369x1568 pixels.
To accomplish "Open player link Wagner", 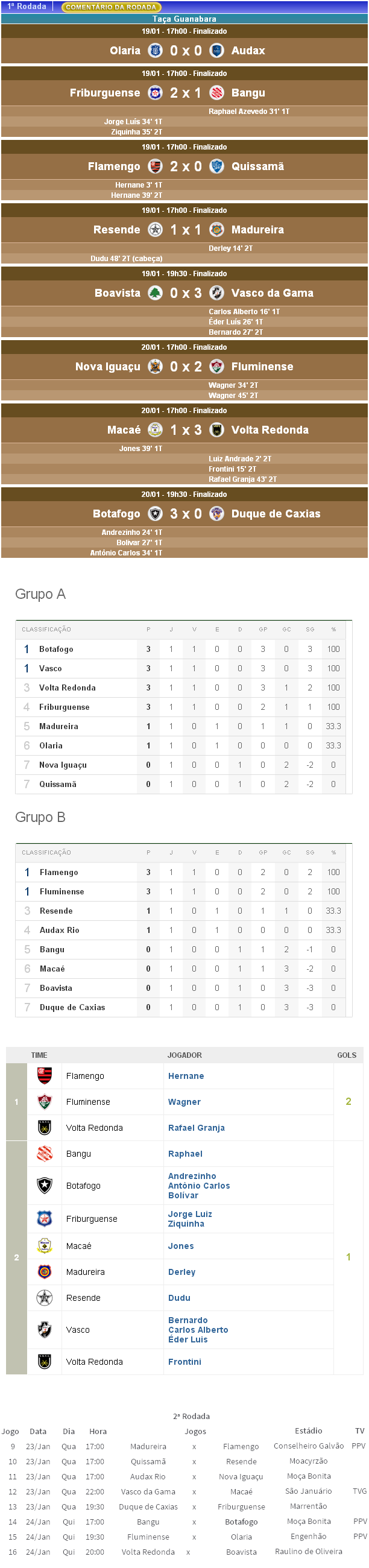I will [x=184, y=1101].
